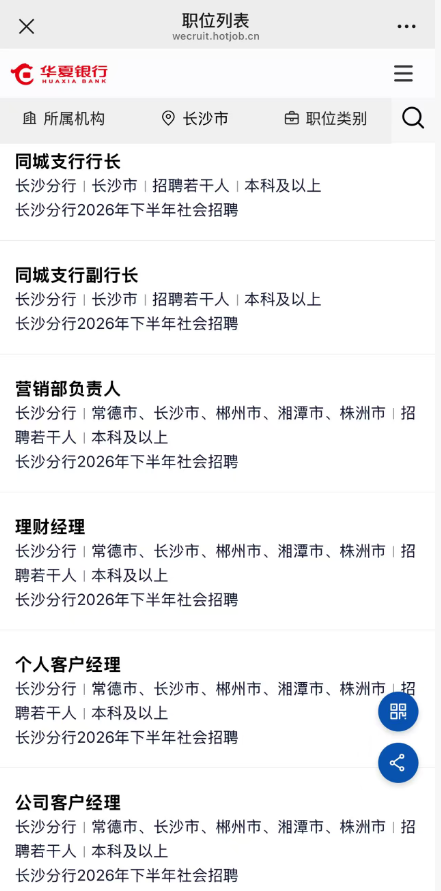Image resolution: width=441 pixels, height=891 pixels.
Task: Open the 个人客户经理 job details
Action: click(x=218, y=699)
